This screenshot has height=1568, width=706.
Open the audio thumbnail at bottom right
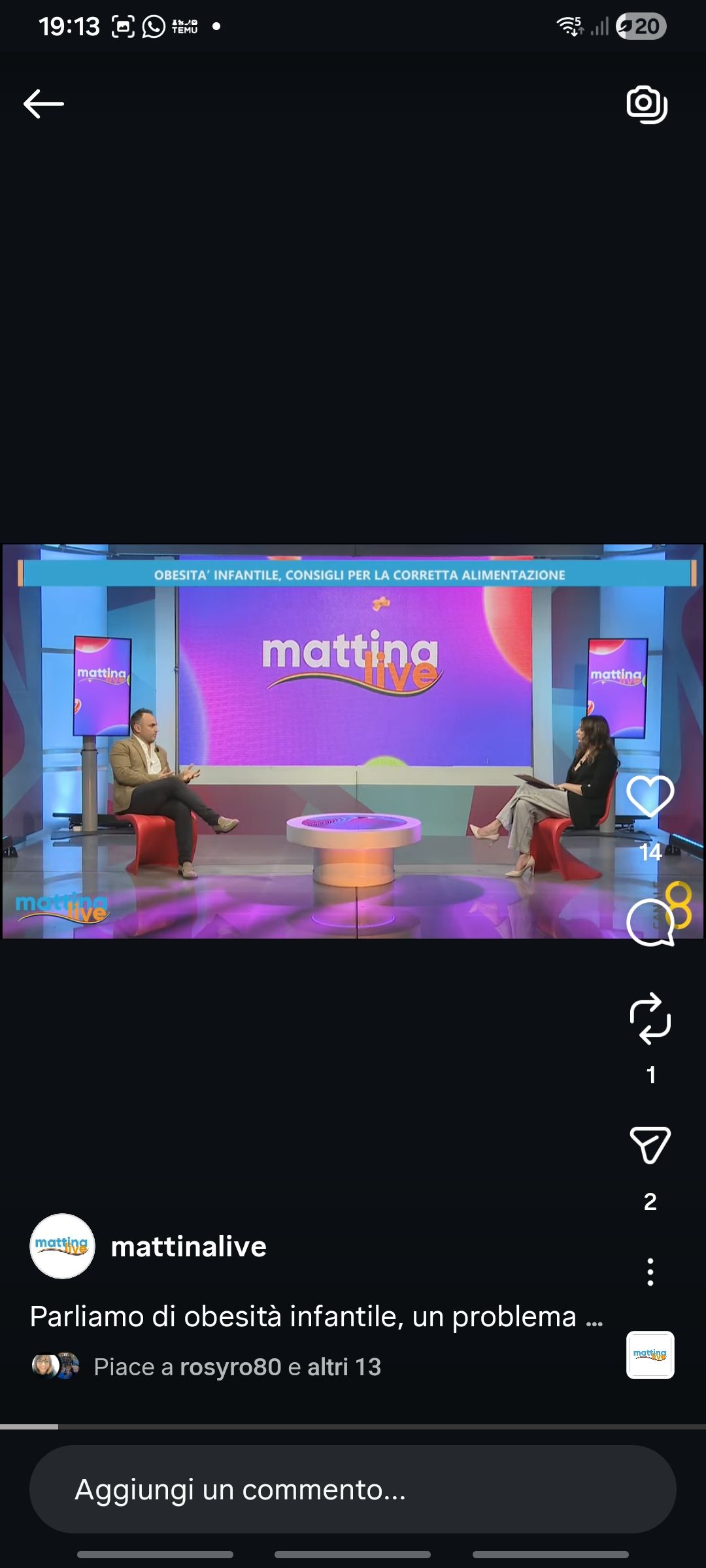click(x=650, y=1355)
